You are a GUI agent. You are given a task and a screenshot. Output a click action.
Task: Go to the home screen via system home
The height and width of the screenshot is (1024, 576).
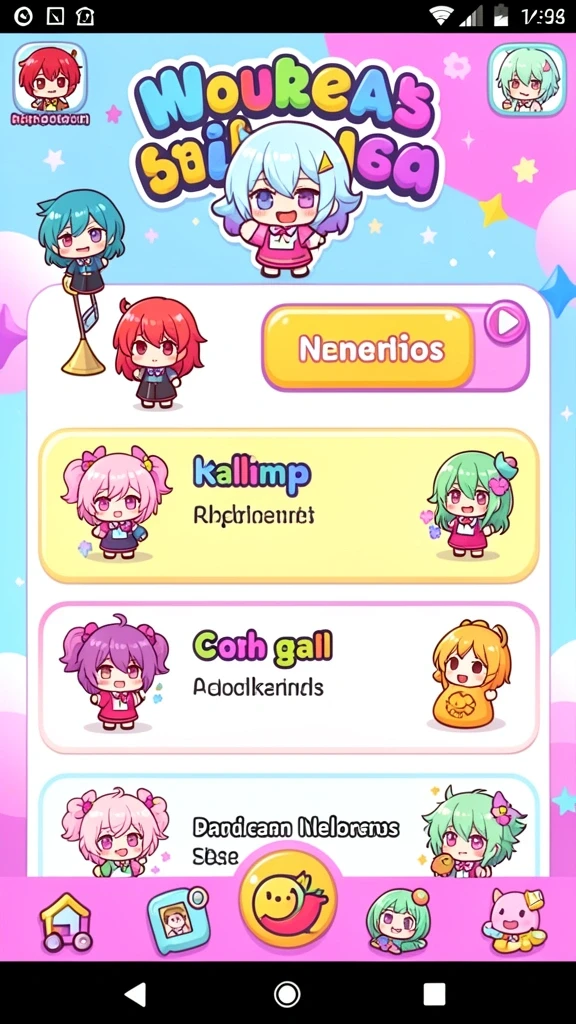(x=287, y=994)
